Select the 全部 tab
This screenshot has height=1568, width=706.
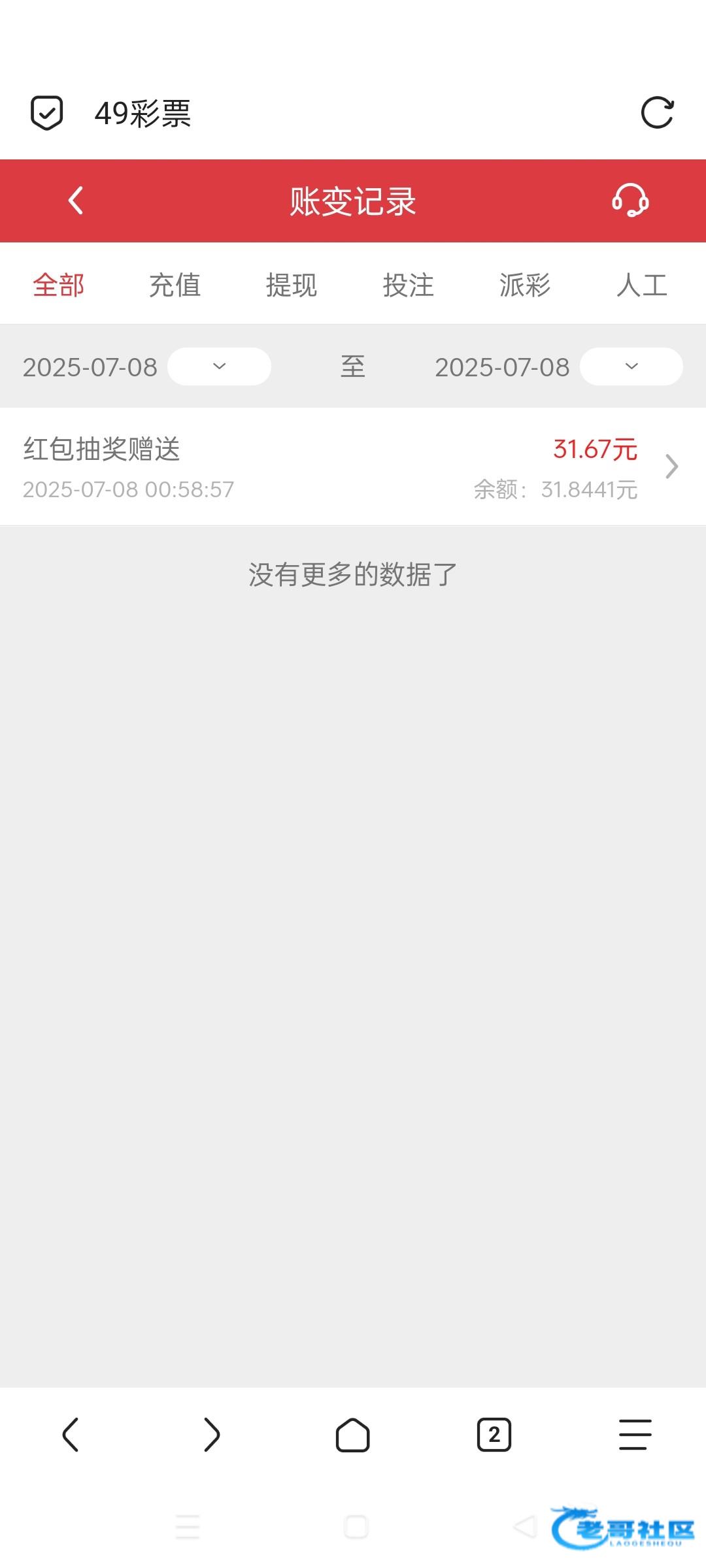pyautogui.click(x=59, y=285)
